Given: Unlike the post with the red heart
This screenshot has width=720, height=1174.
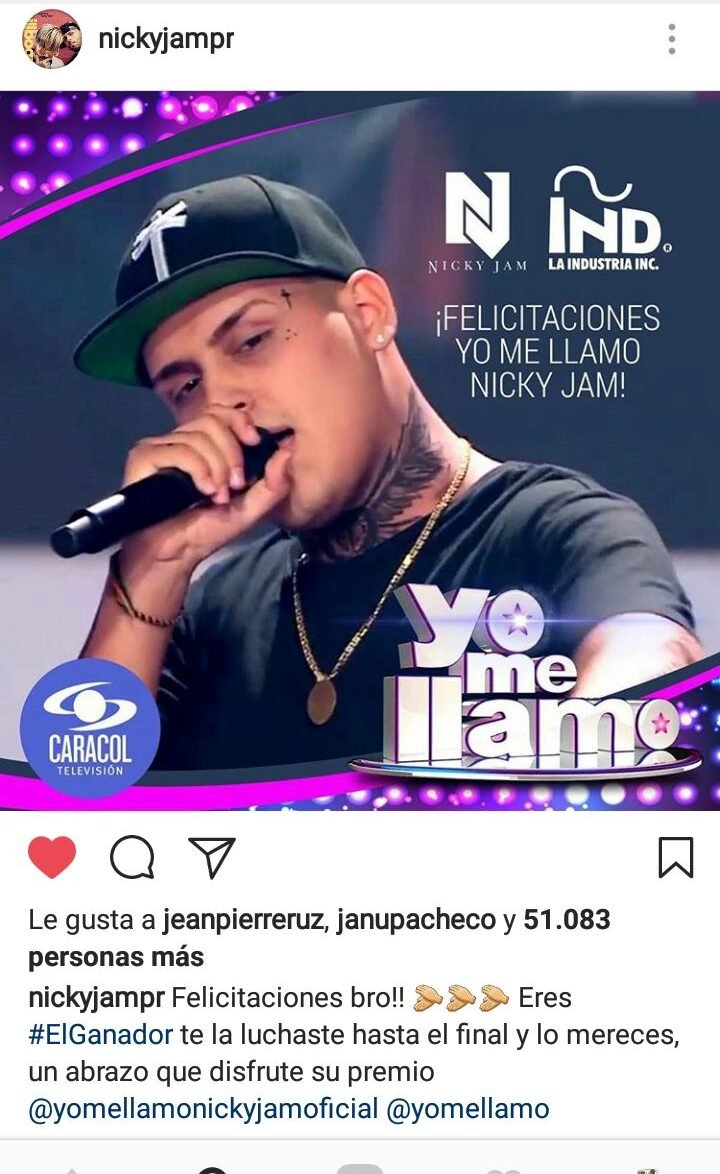Looking at the screenshot, I should pyautogui.click(x=52, y=857).
